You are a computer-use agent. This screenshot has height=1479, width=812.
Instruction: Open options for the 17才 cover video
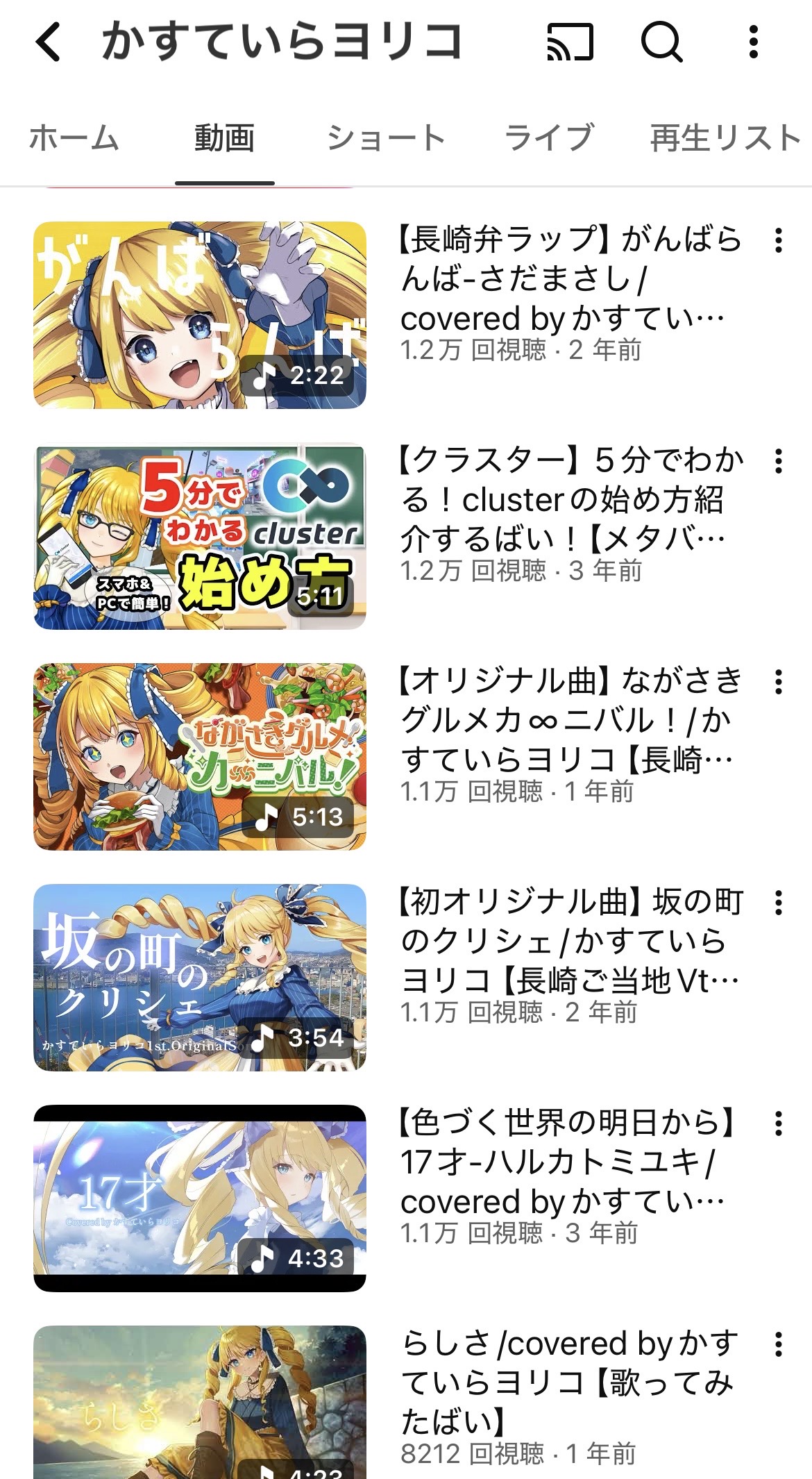pos(779,1124)
